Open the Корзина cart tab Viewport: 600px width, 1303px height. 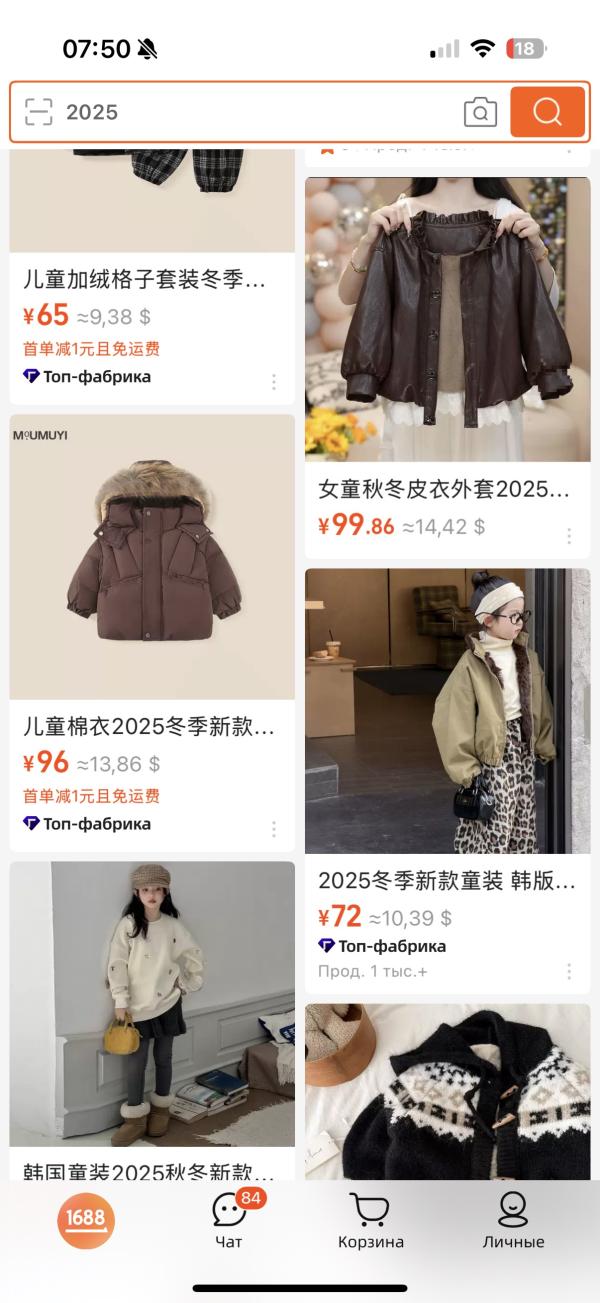click(371, 1221)
